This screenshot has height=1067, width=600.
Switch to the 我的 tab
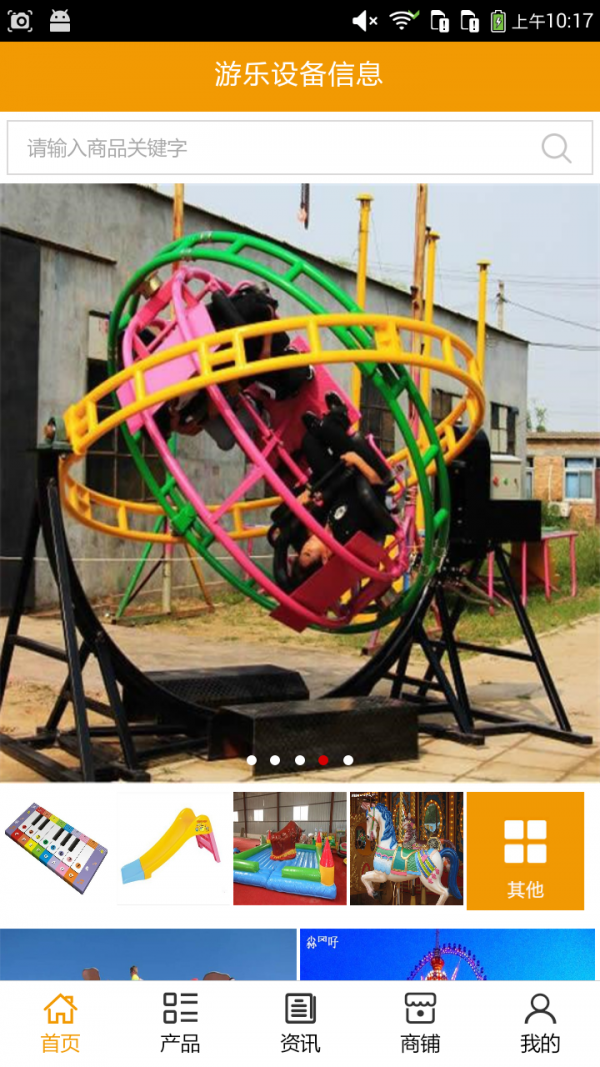coord(540,1023)
